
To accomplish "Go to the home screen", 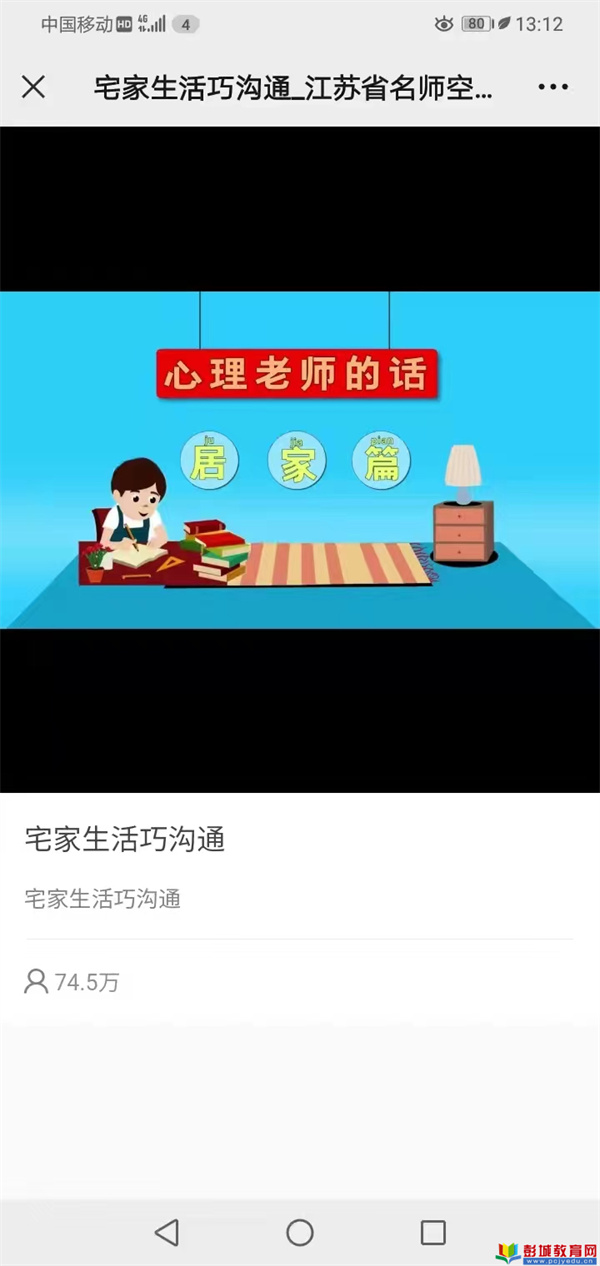I will coord(300,1232).
